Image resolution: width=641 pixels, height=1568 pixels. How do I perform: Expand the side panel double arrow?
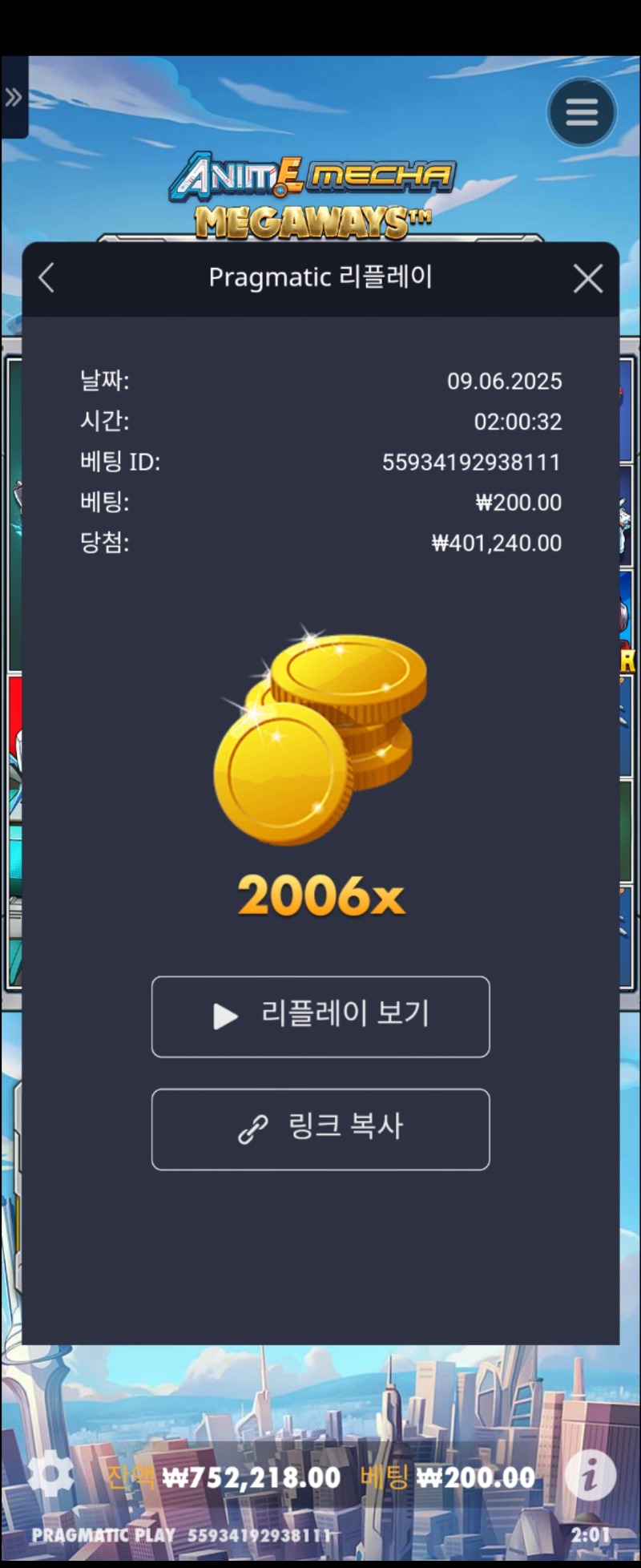tap(14, 98)
